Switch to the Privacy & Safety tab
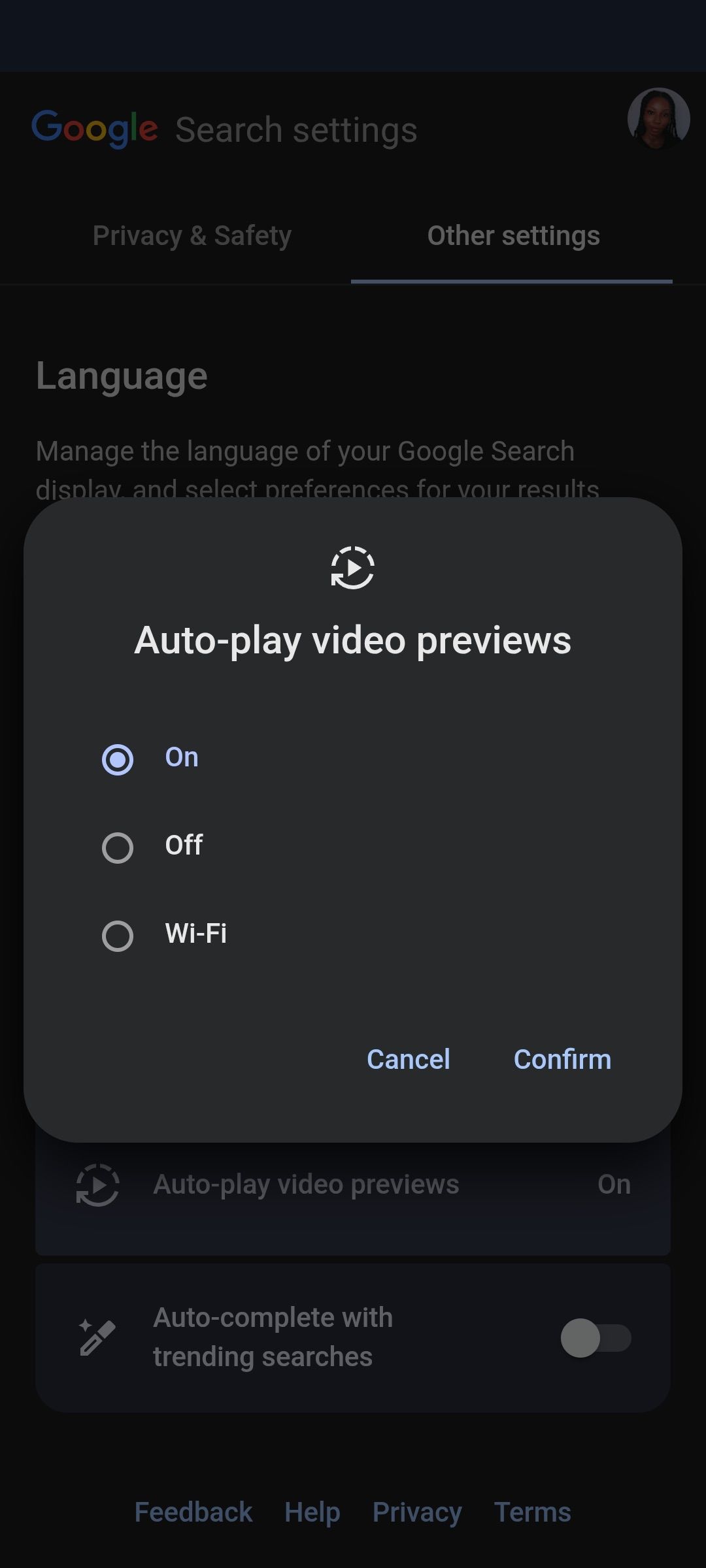 point(193,235)
